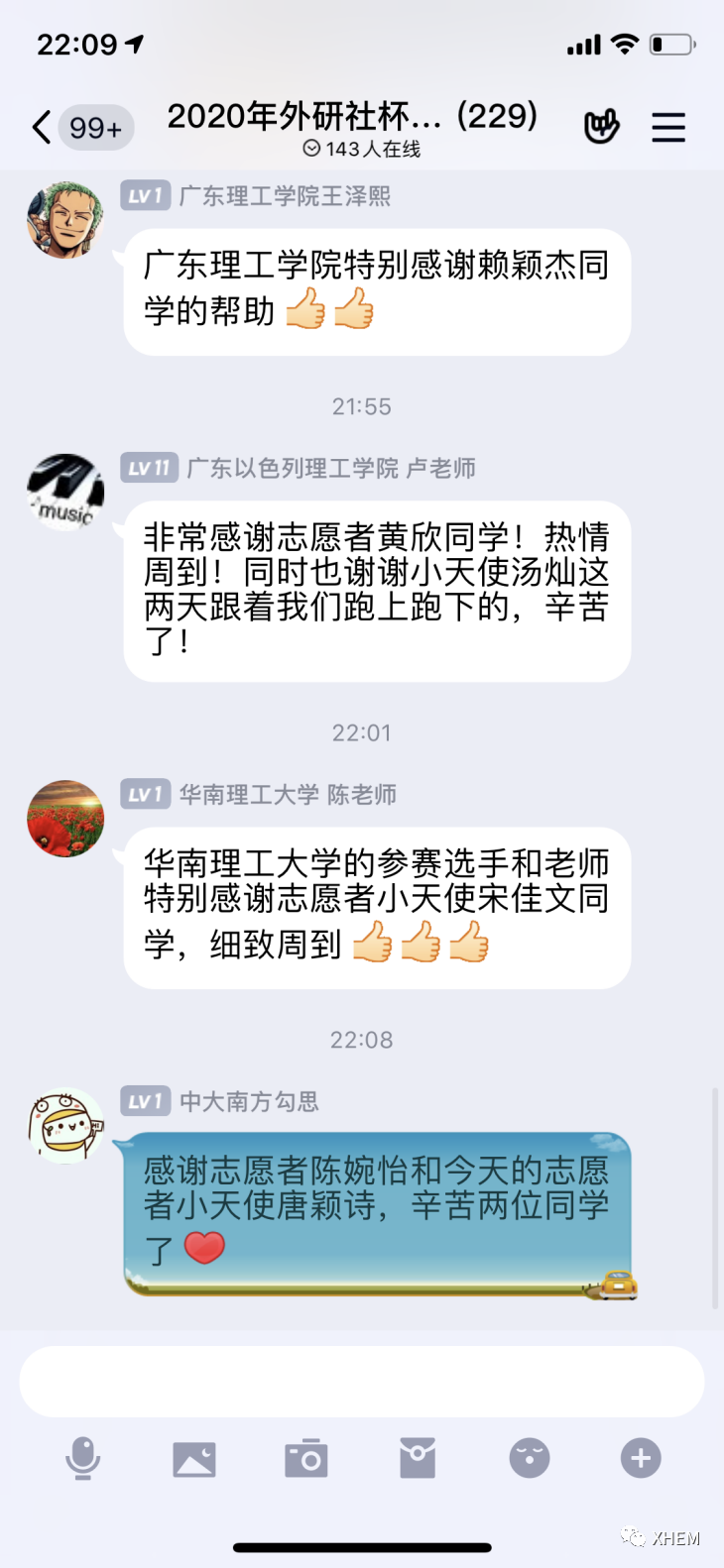724x1568 pixels.
Task: Open the emoji sticker panel
Action: click(530, 1458)
